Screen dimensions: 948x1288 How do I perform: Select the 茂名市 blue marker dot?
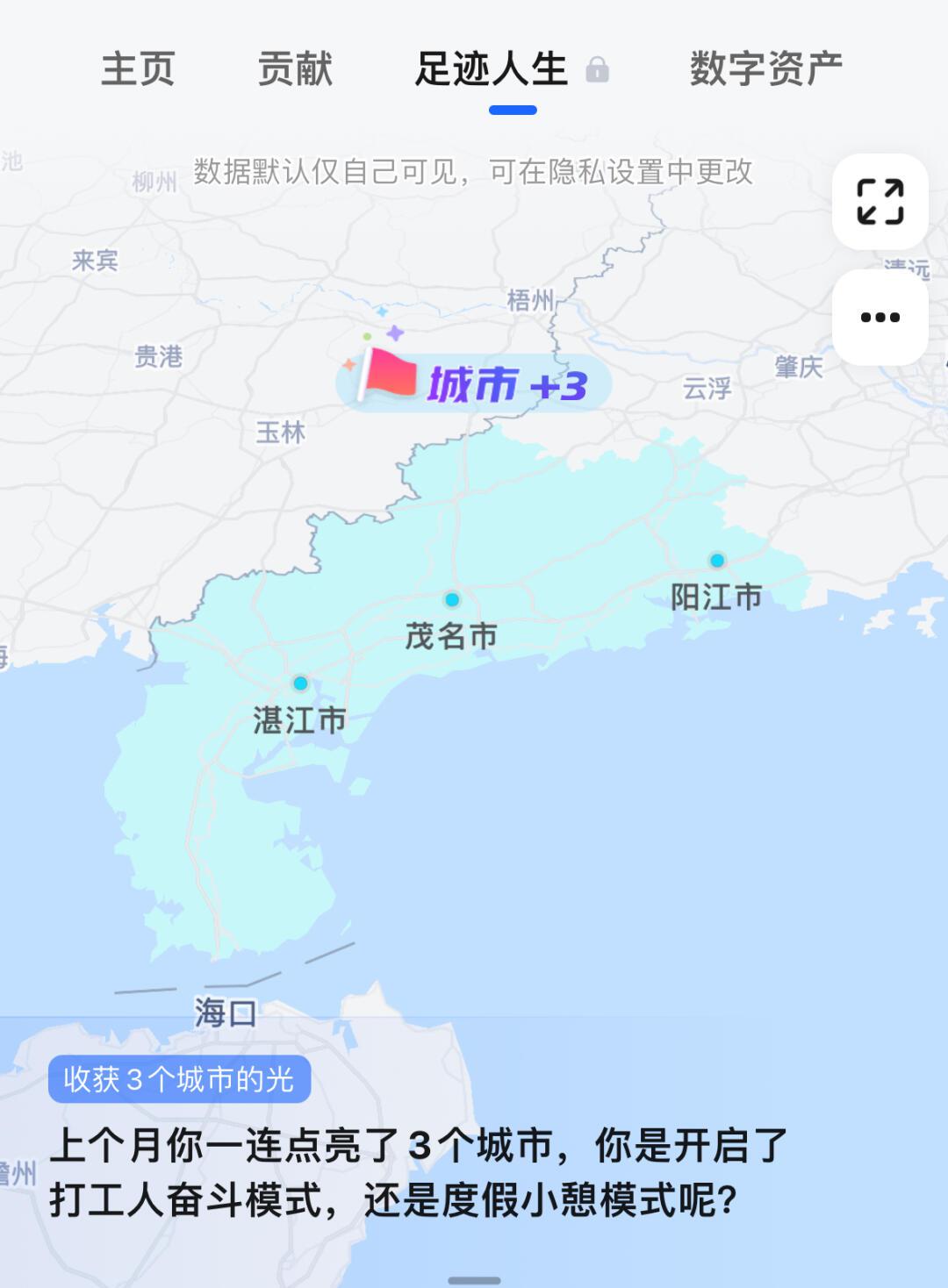pos(452,601)
